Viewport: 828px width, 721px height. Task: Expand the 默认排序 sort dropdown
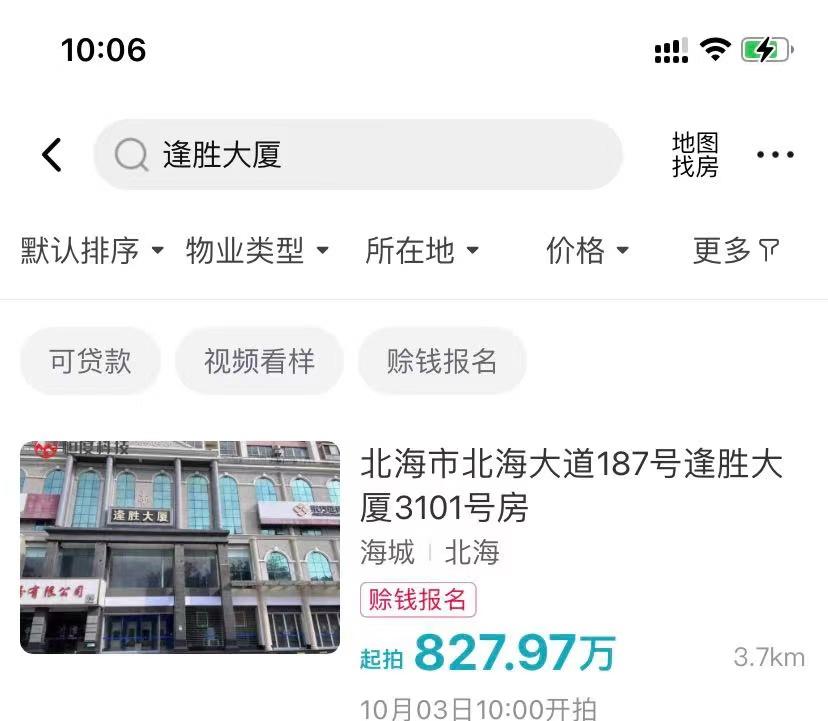coord(92,251)
